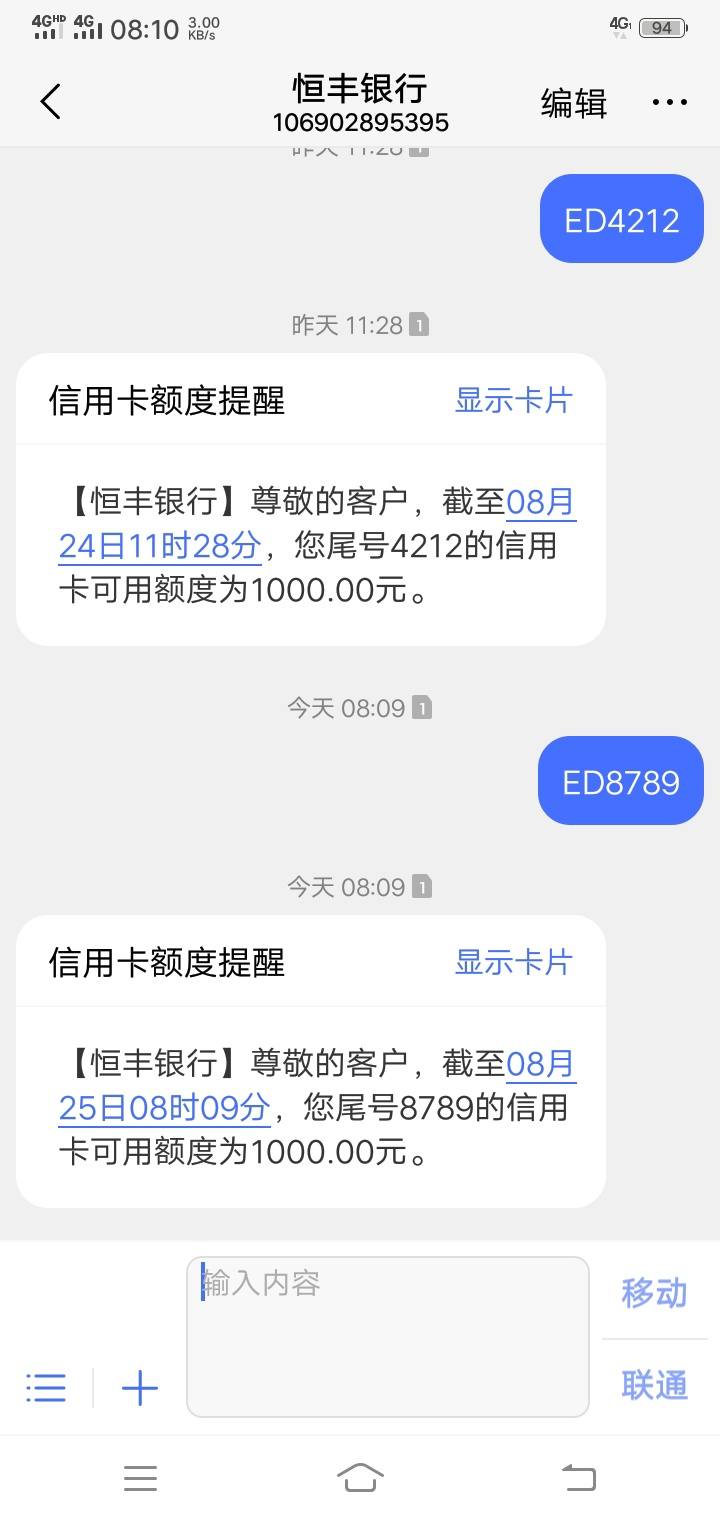Open the list menu icon beside plus

coord(46,1387)
